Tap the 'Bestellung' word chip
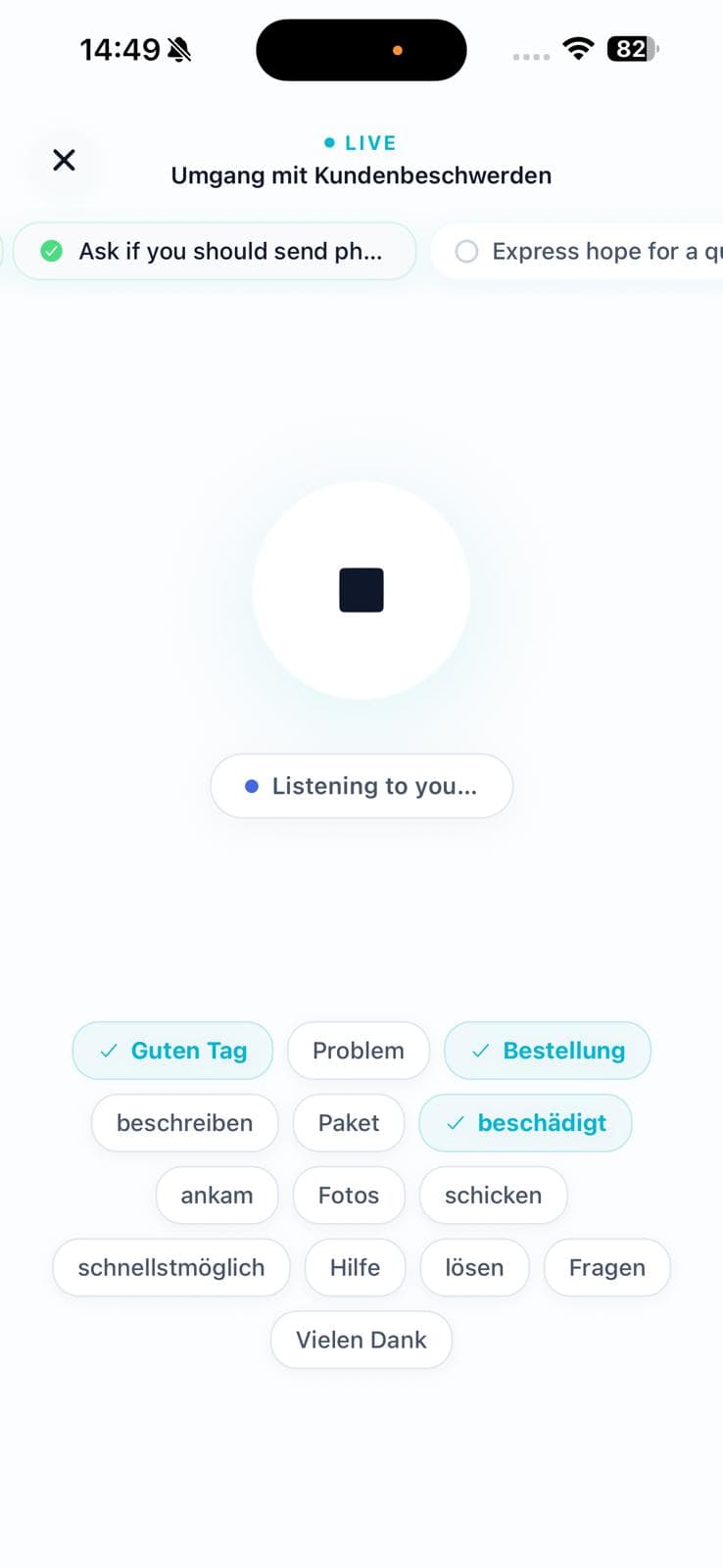 [x=547, y=1051]
